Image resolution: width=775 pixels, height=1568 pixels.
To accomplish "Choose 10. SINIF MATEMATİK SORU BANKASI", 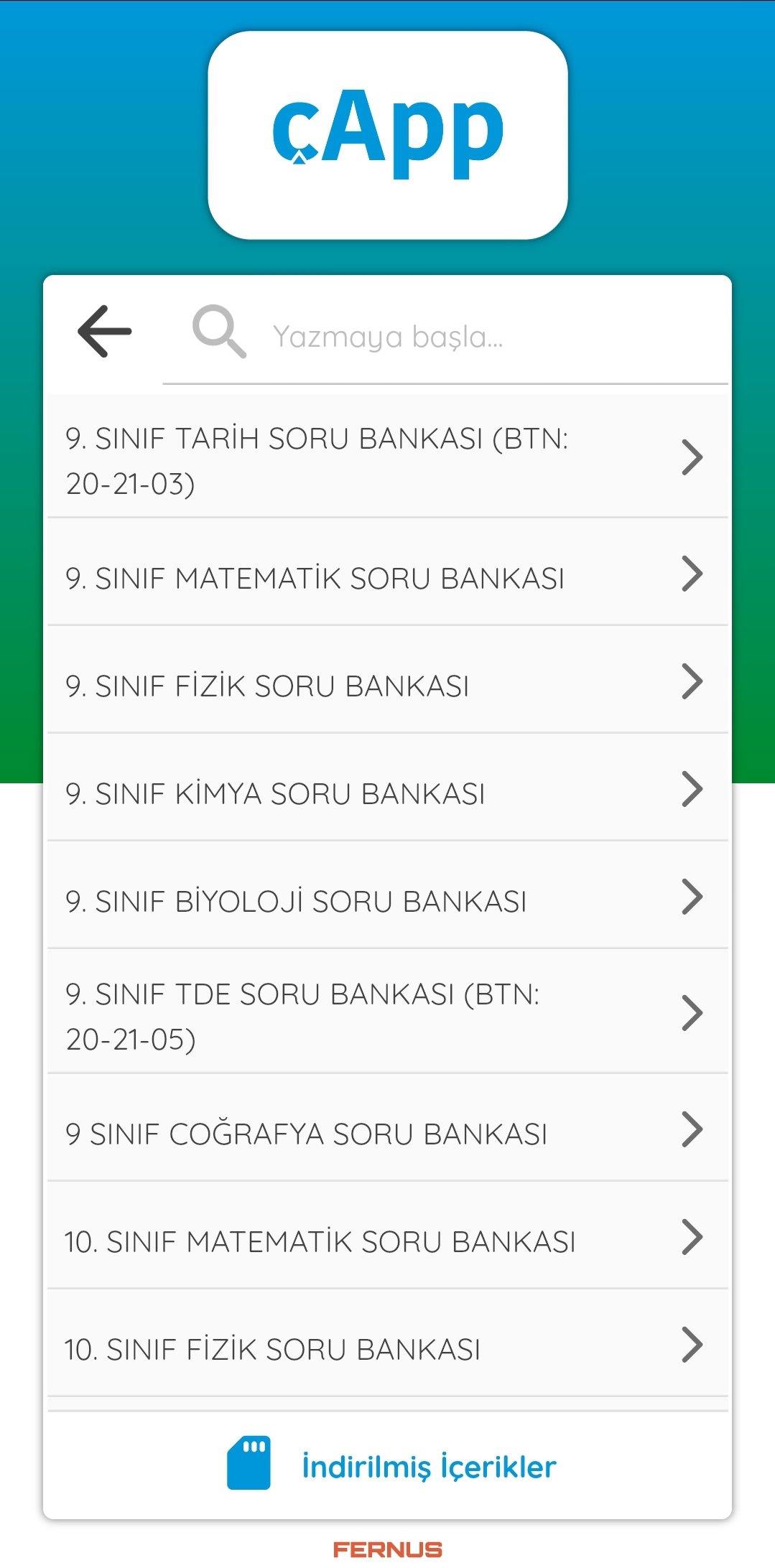I will tap(387, 1241).
